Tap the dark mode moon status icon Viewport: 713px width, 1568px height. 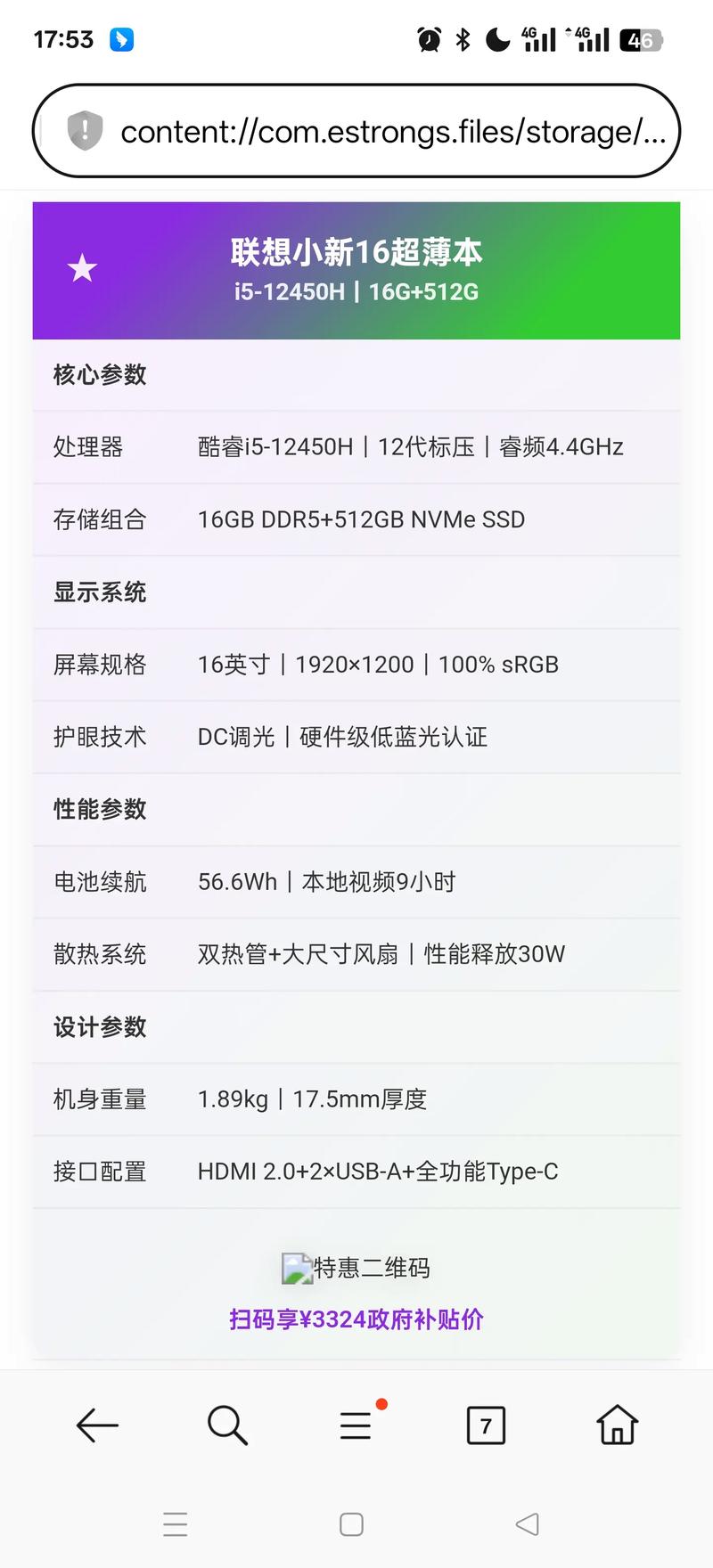pyautogui.click(x=496, y=39)
